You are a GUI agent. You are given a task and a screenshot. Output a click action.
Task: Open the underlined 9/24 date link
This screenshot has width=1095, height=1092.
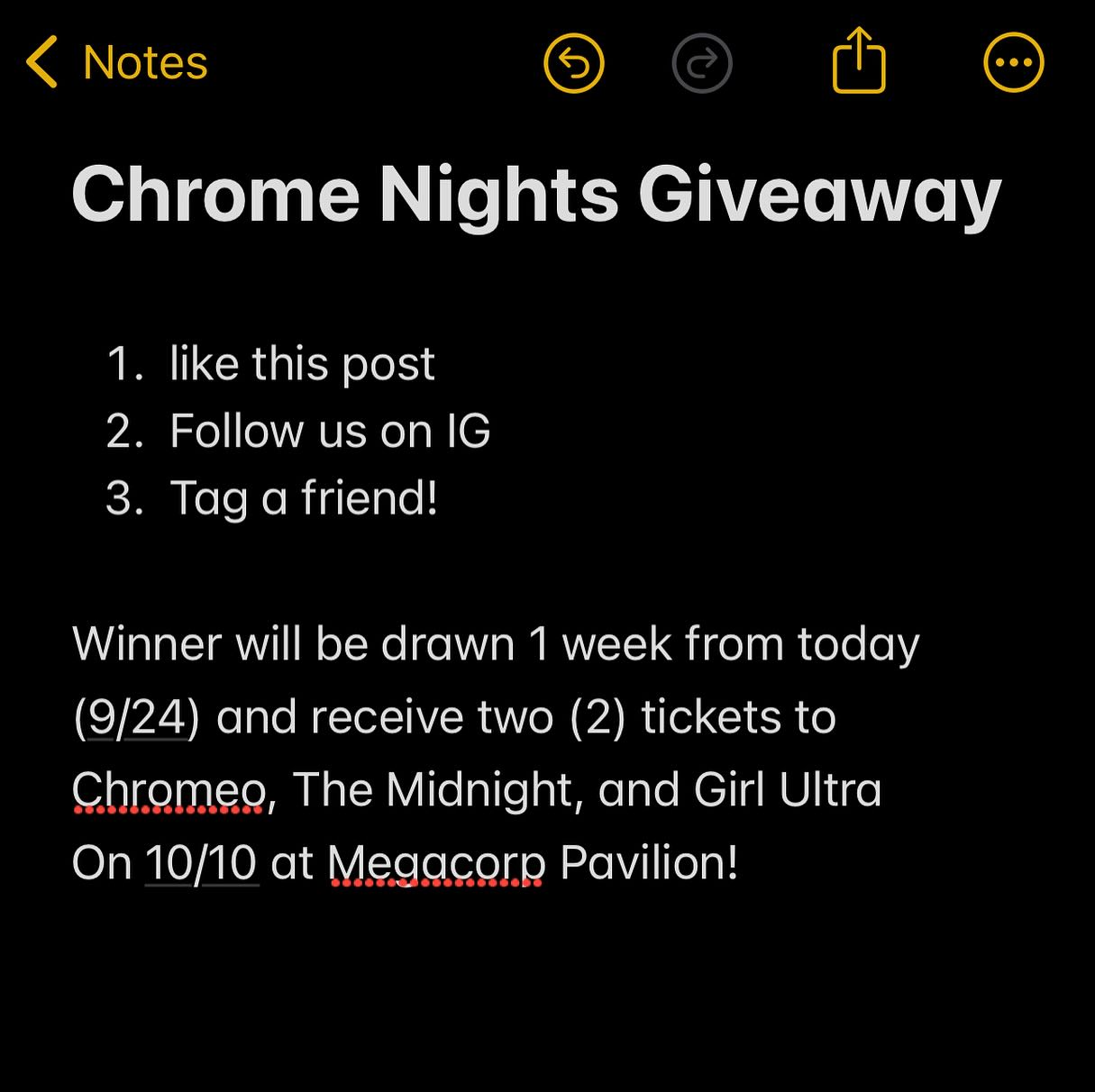136,718
